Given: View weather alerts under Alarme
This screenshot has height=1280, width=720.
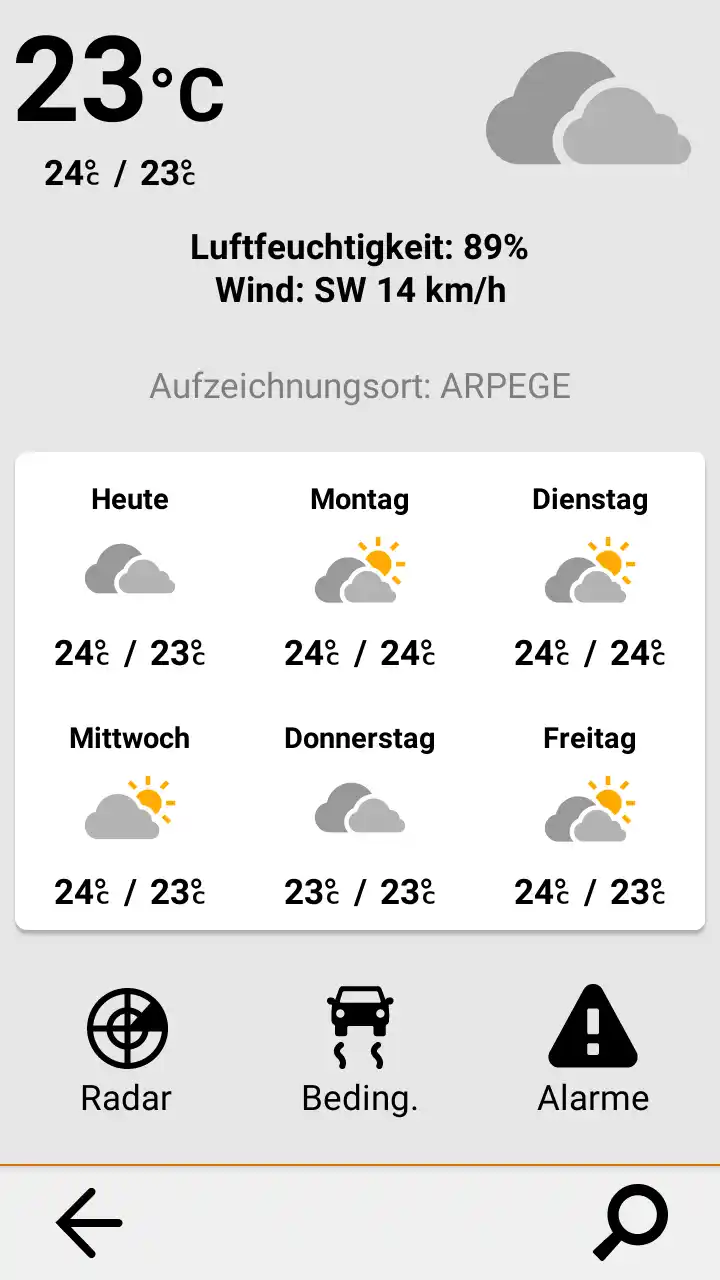Looking at the screenshot, I should click(593, 1048).
